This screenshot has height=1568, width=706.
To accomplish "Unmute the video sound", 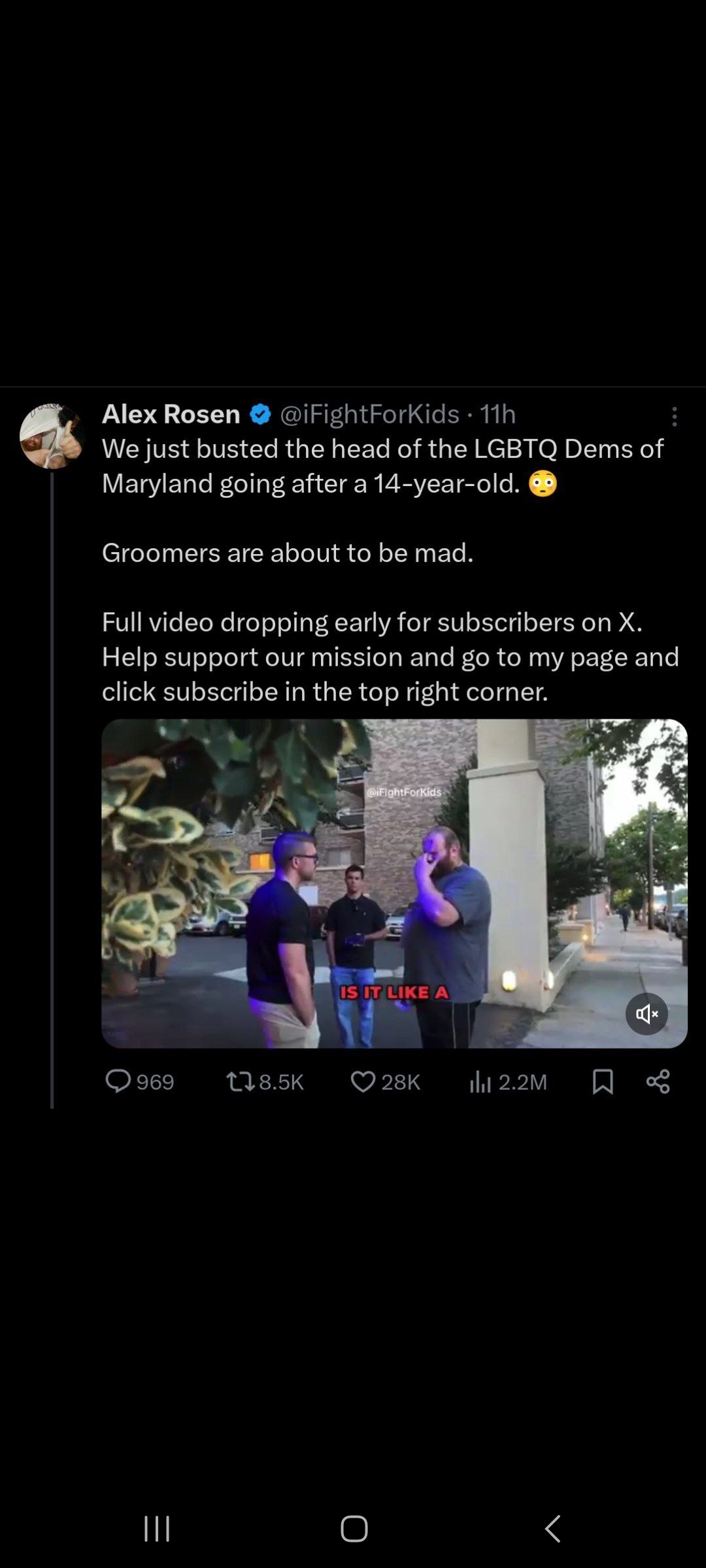I will [647, 1013].
